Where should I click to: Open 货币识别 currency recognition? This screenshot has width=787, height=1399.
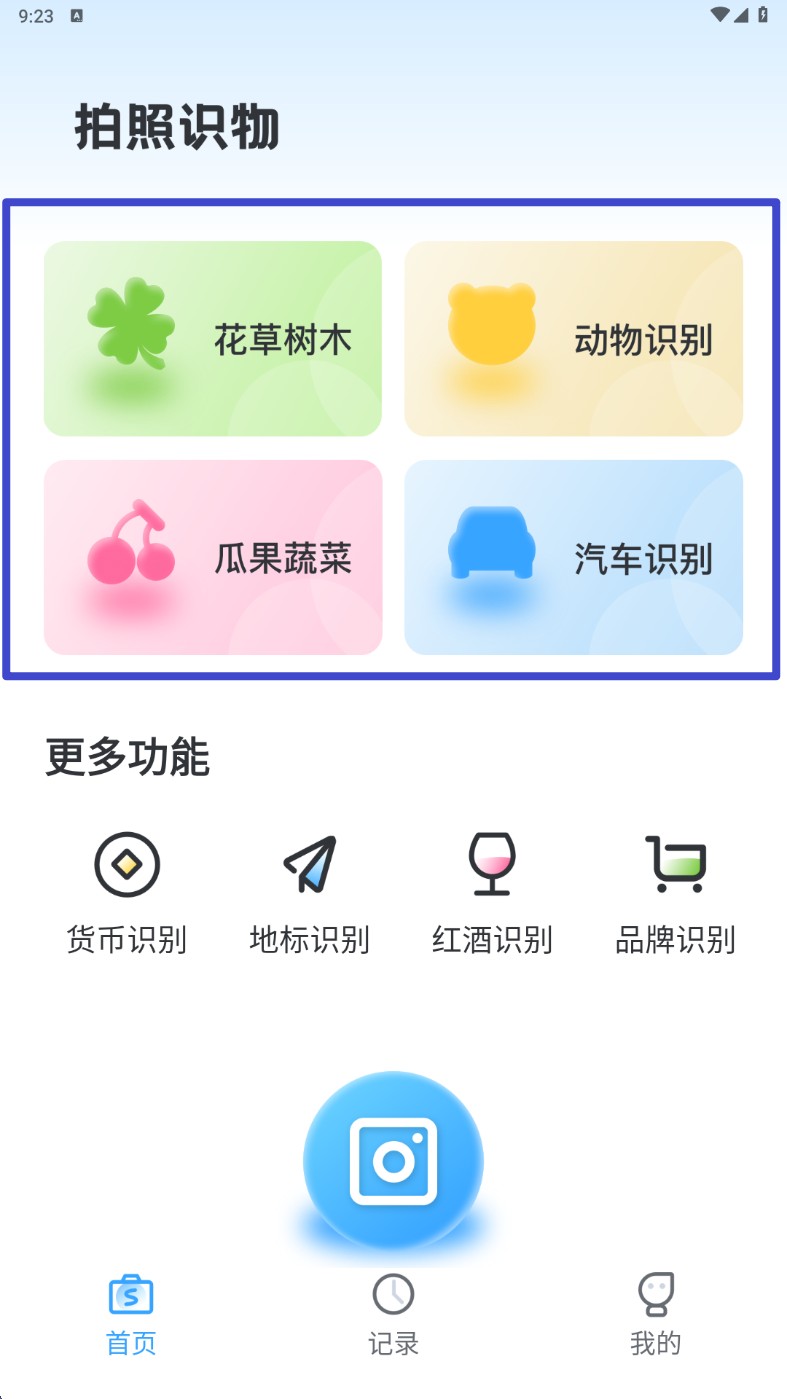pos(128,864)
